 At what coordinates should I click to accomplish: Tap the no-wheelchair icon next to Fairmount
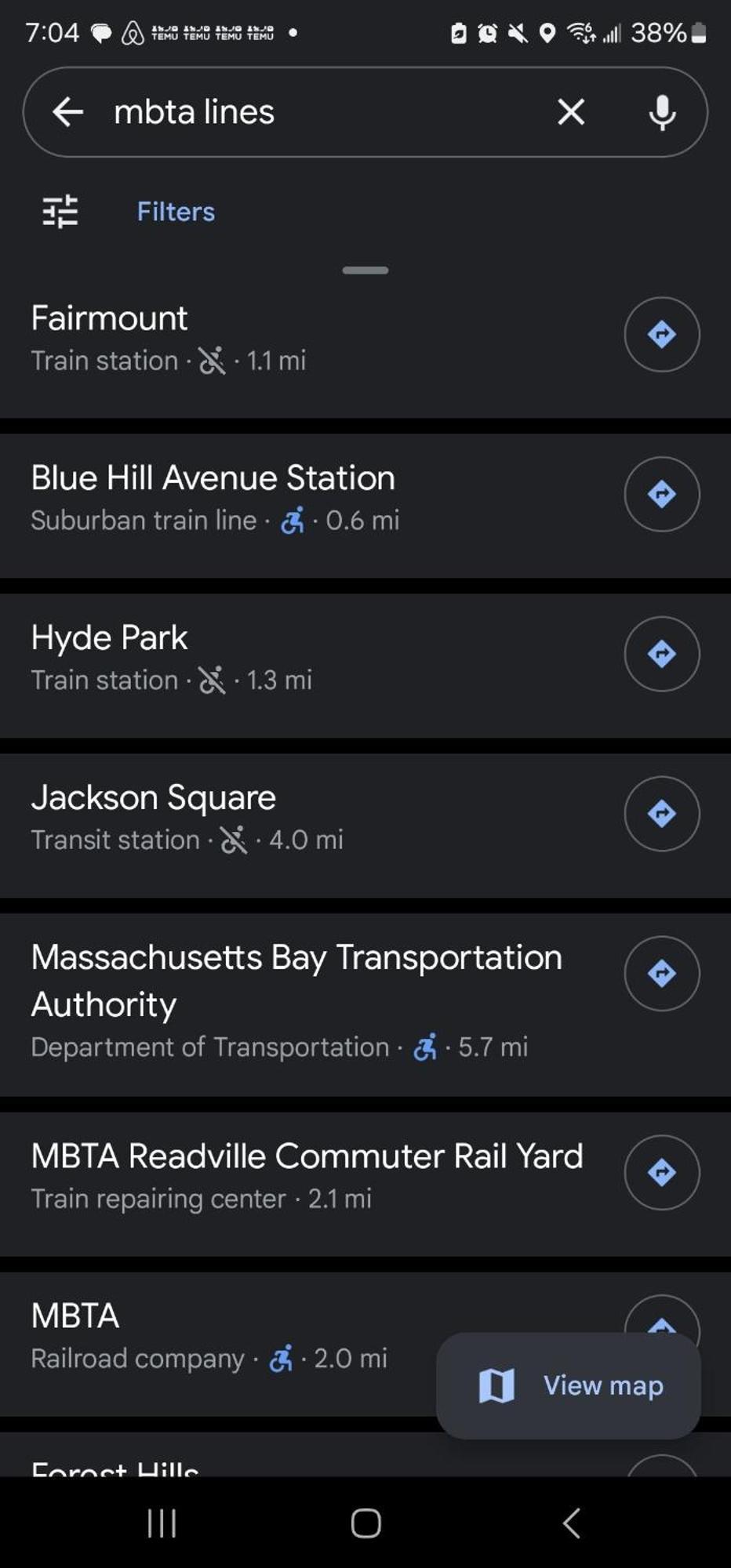(x=213, y=360)
